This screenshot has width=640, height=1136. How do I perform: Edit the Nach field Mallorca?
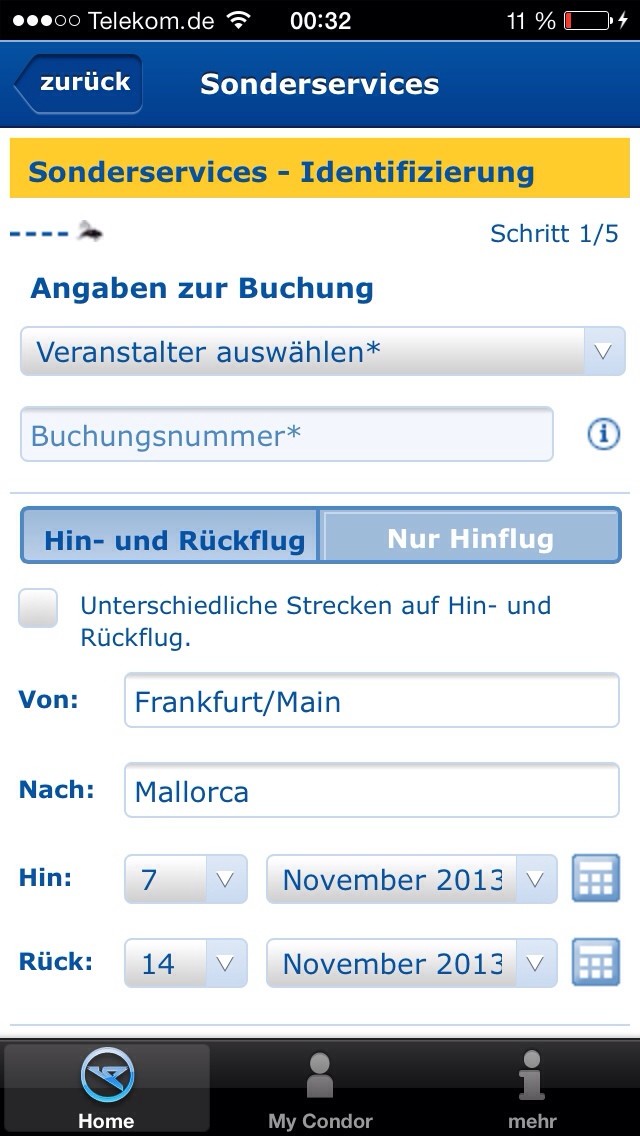point(372,790)
